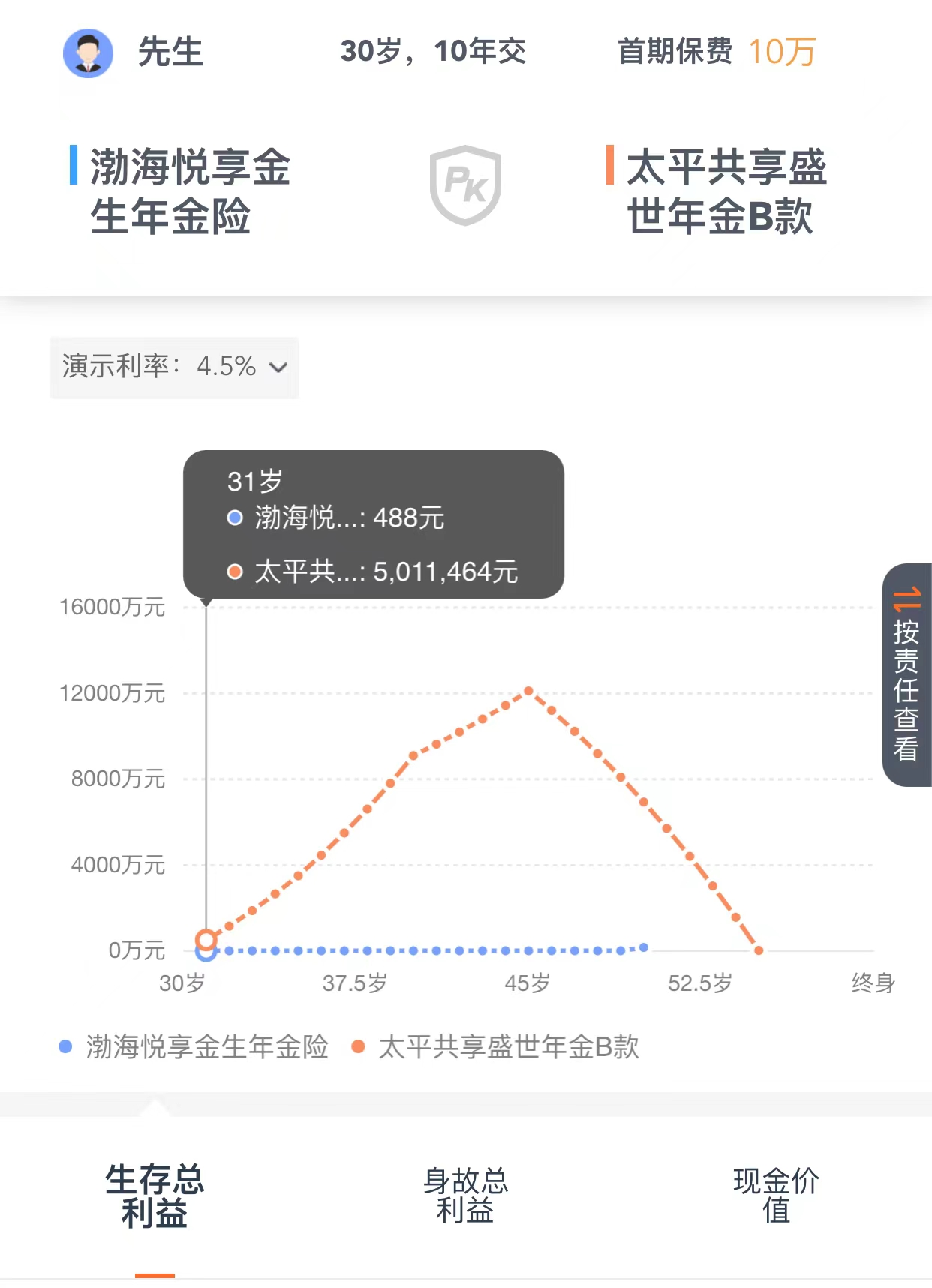Toggle 渤海悦享金生年金险 legend series
Viewport: 932px width, 1288px height.
tap(195, 1047)
